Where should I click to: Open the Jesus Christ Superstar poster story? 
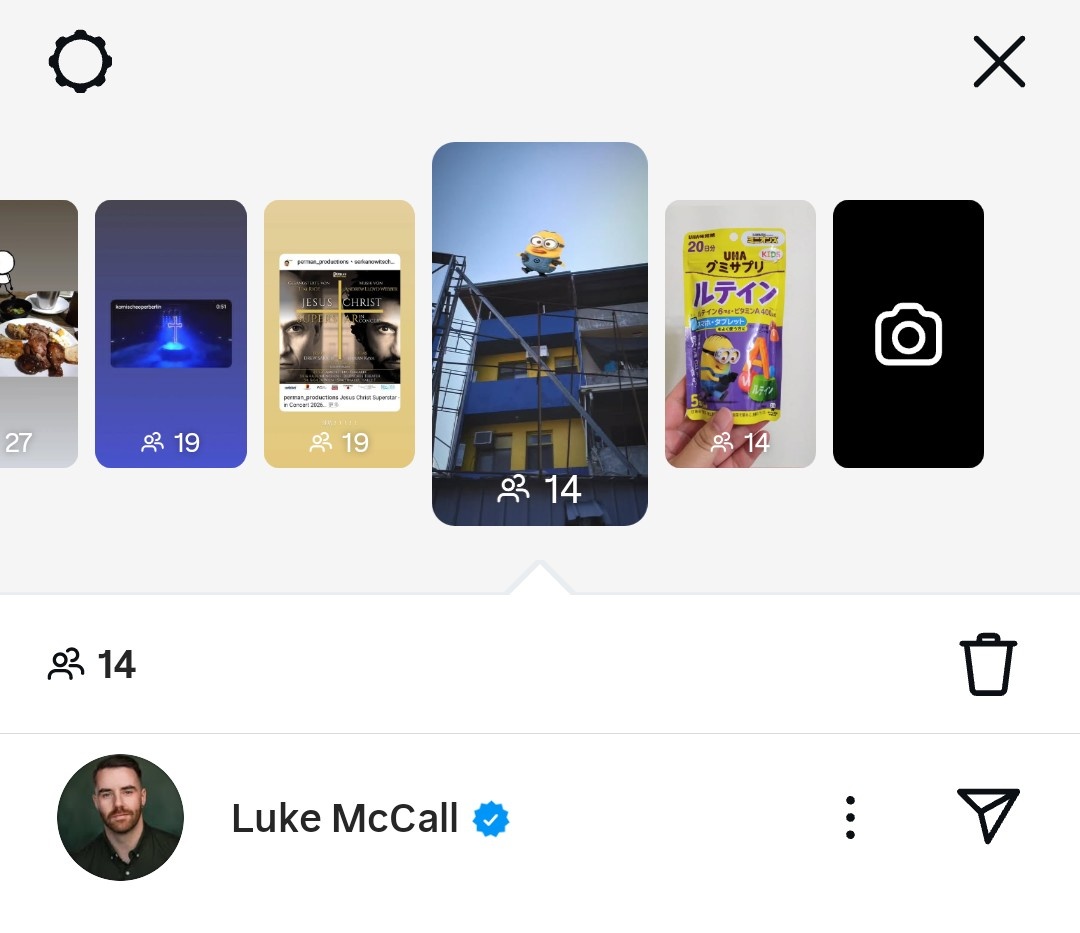339,333
